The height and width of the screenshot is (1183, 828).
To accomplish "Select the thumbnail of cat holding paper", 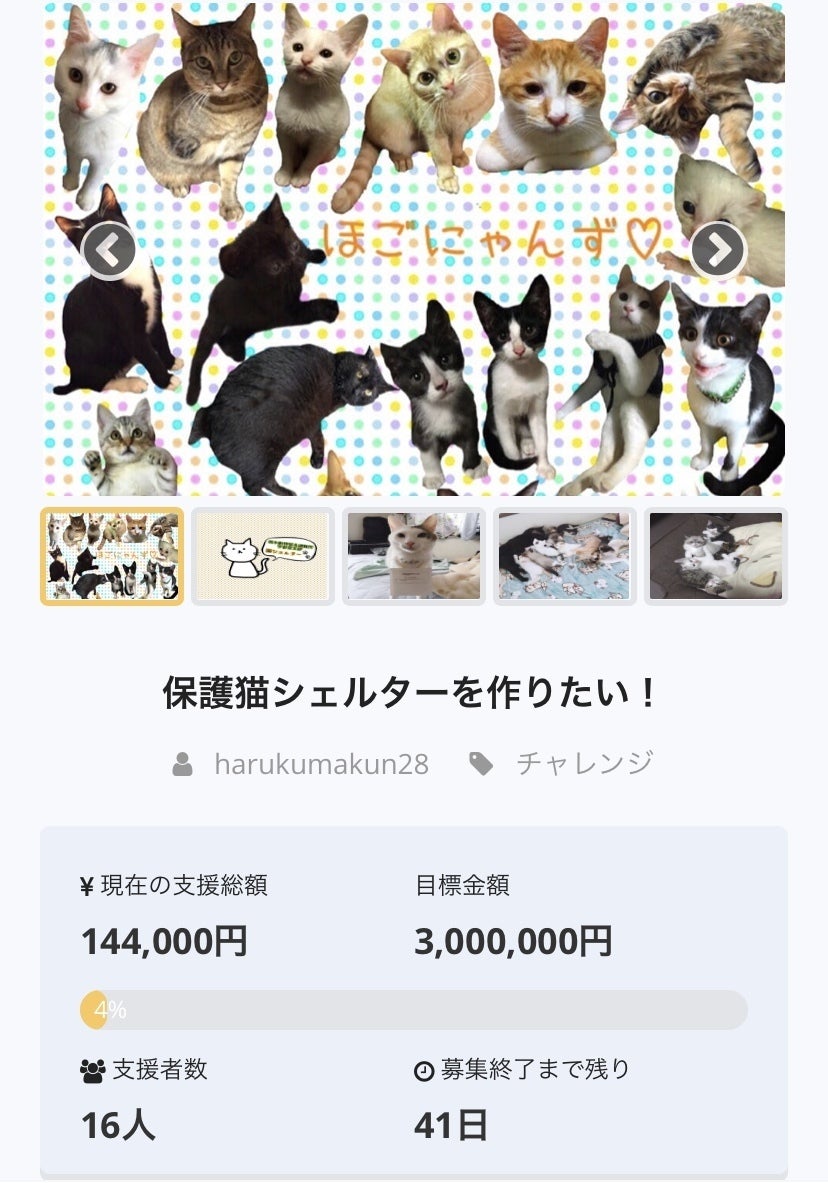I will point(414,556).
